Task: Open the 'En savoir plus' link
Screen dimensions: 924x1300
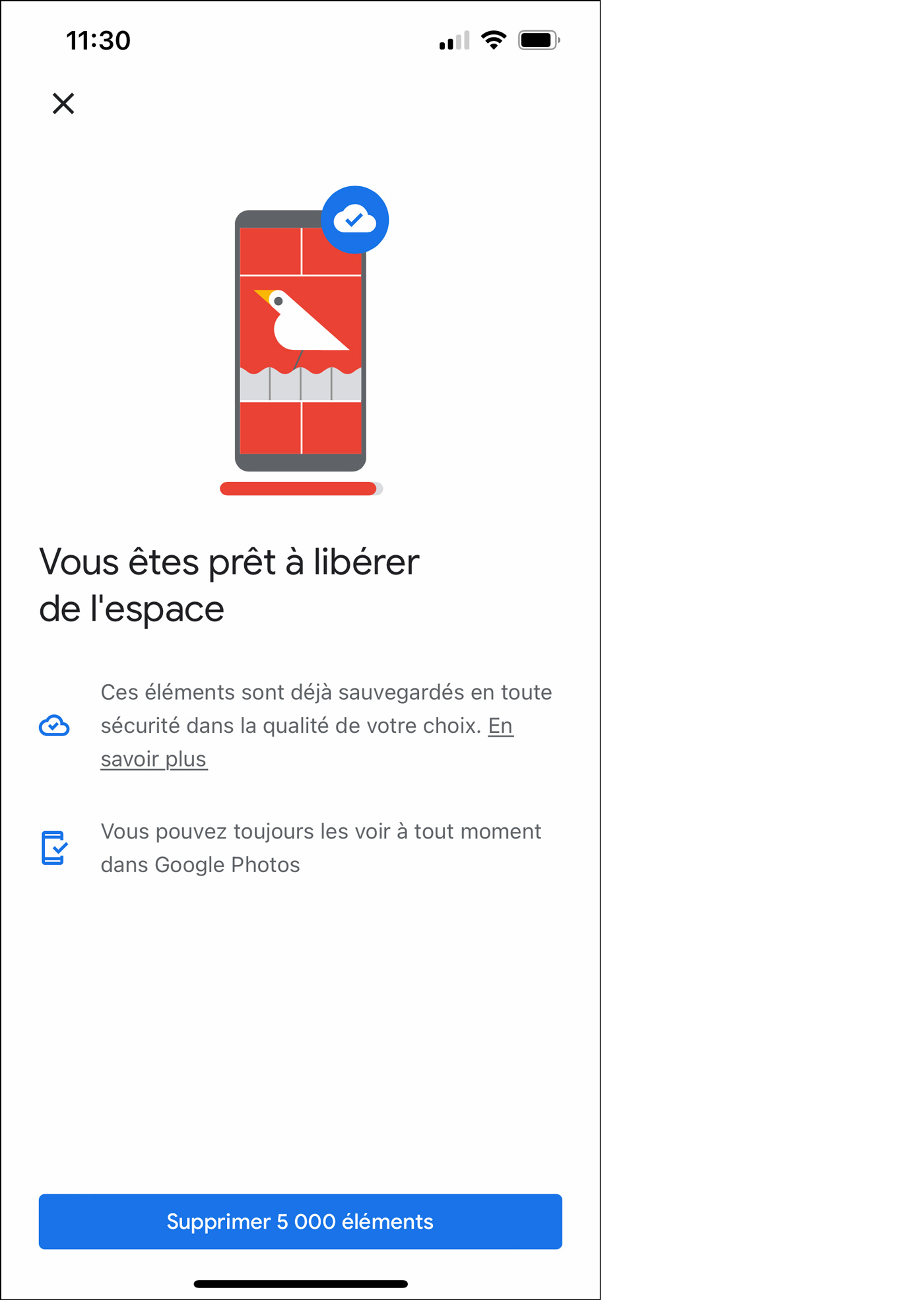Action: (x=154, y=759)
